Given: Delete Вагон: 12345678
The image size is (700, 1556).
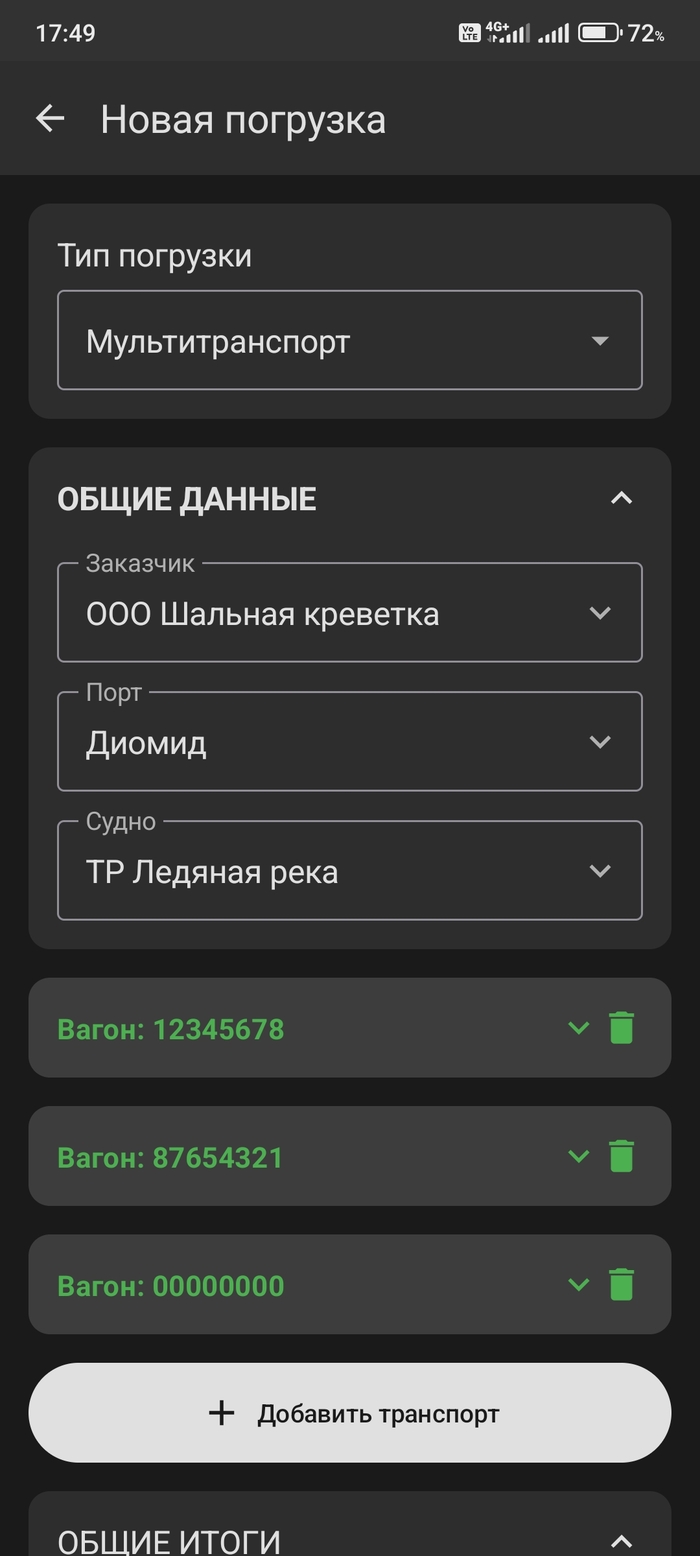Looking at the screenshot, I should 622,1028.
